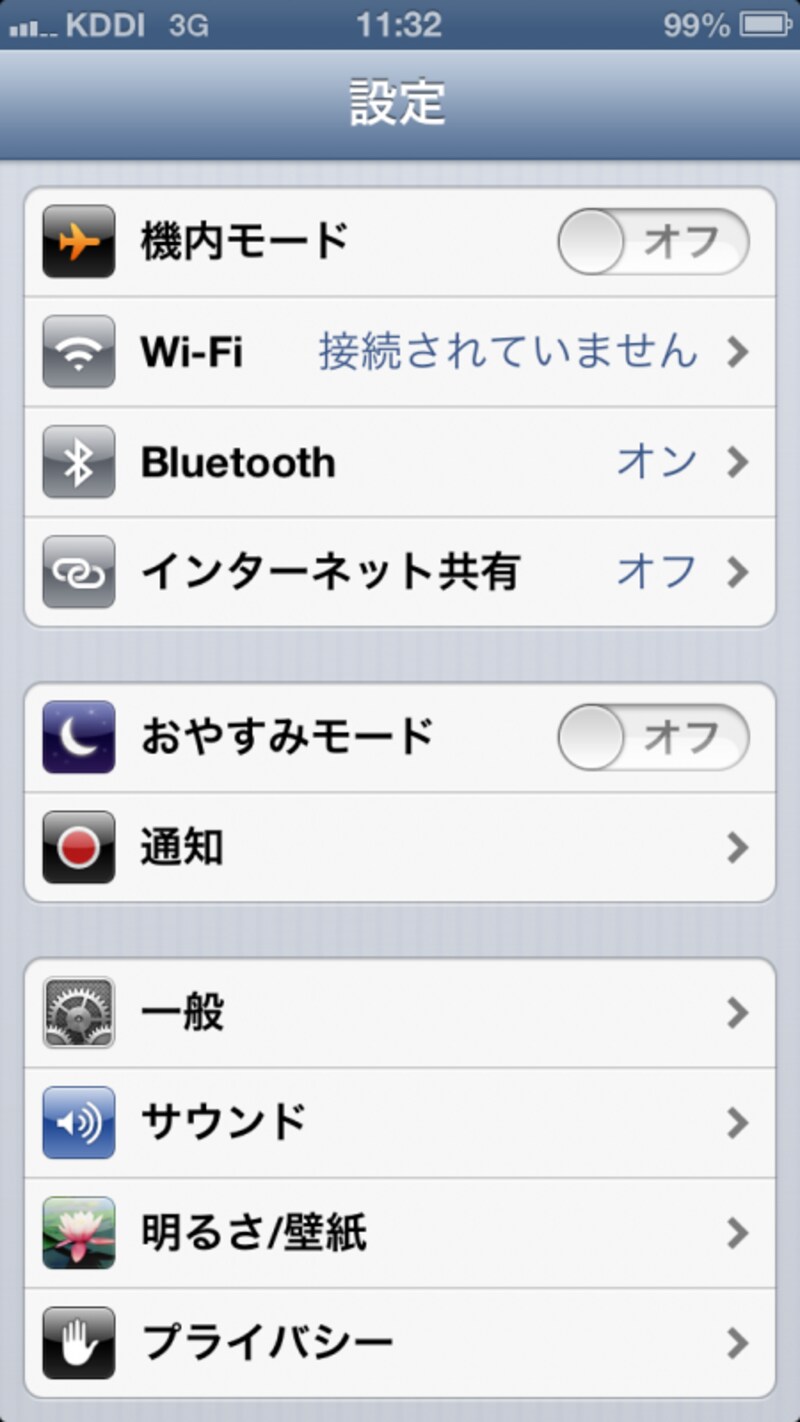Tap the サウンド speaker icon
Image resolution: width=800 pixels, height=1422 pixels.
pos(77,1121)
